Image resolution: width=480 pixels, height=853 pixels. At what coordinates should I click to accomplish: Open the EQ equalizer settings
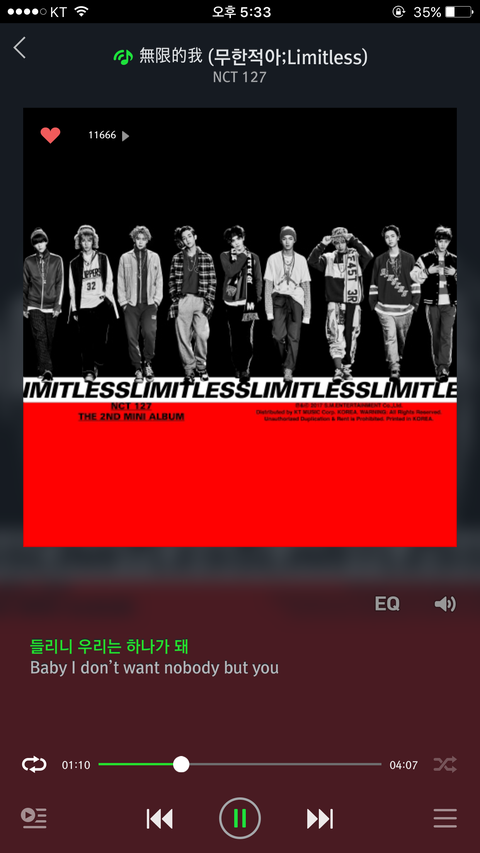[387, 604]
